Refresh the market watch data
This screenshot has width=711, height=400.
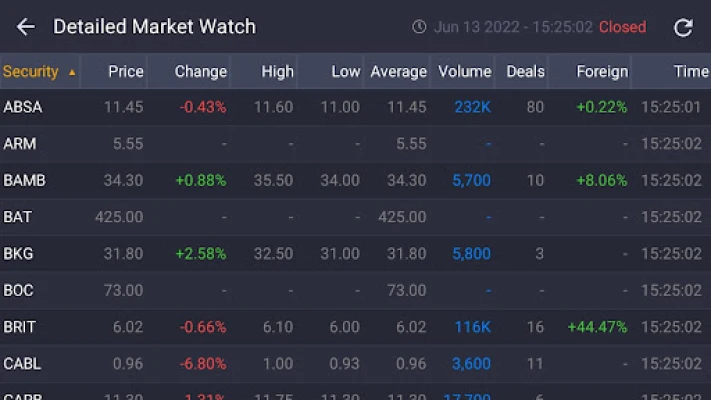(683, 28)
